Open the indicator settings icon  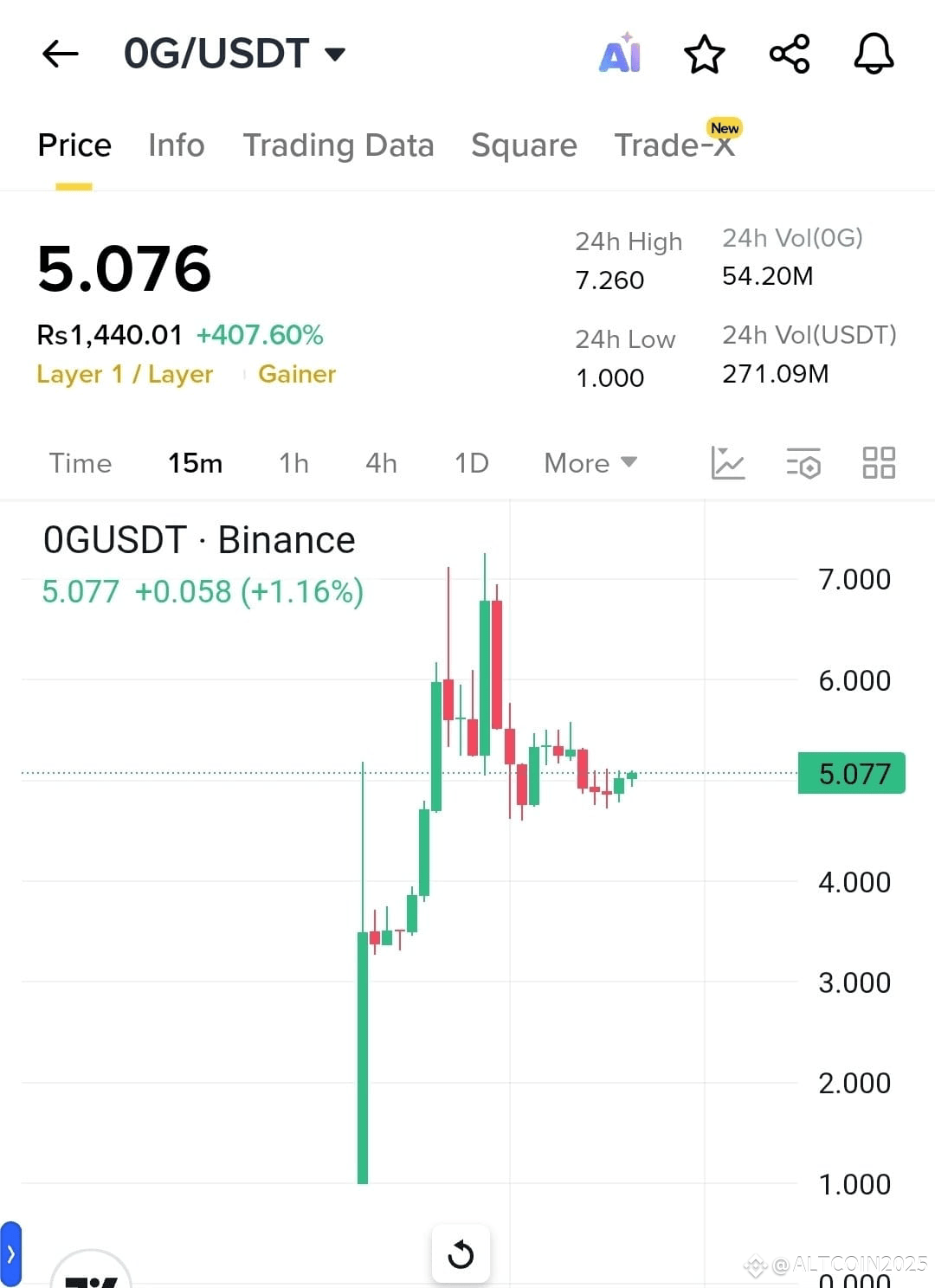[x=803, y=464]
